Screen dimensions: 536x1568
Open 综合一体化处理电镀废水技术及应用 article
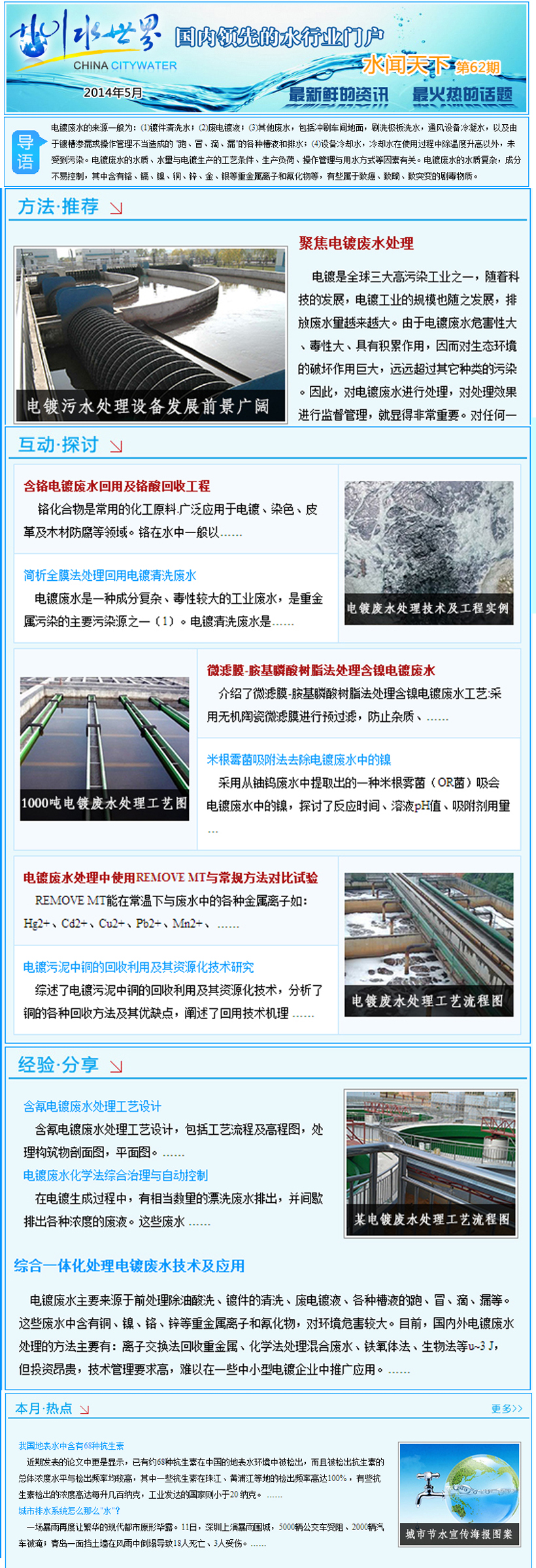pyautogui.click(x=129, y=1266)
